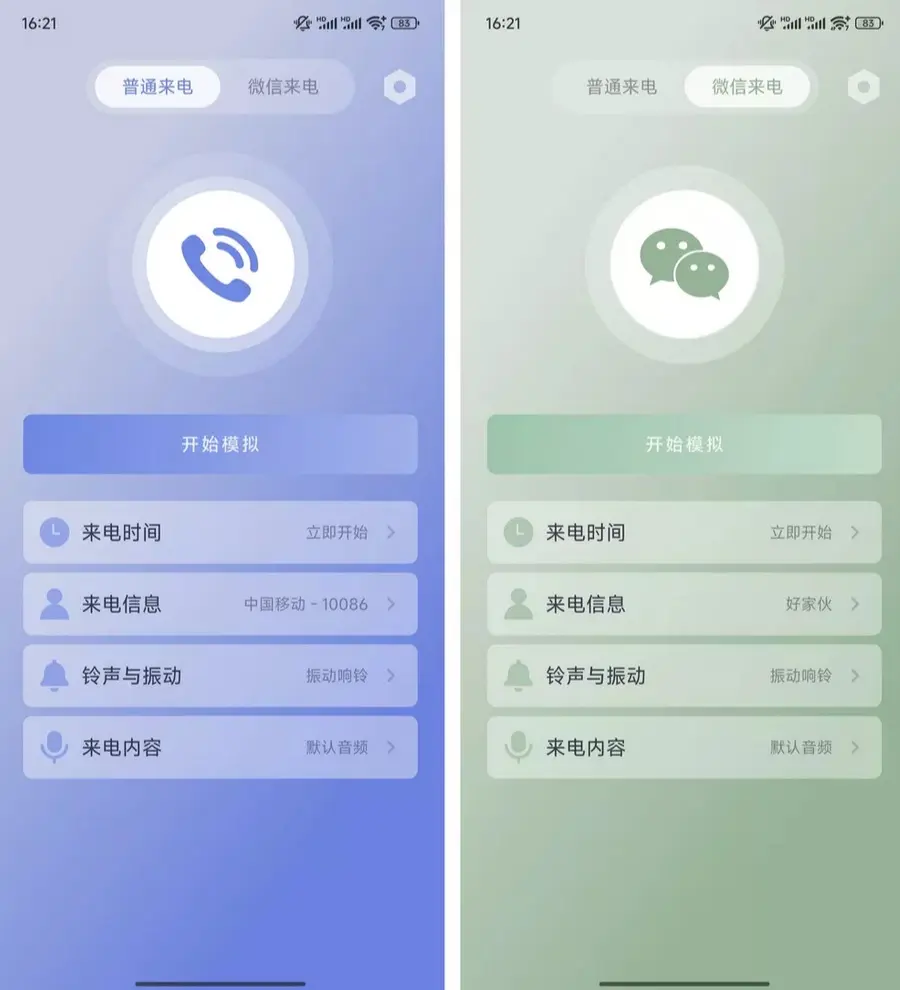
Task: Open 来电时间 row on the green WeChat screen
Action: click(x=684, y=532)
